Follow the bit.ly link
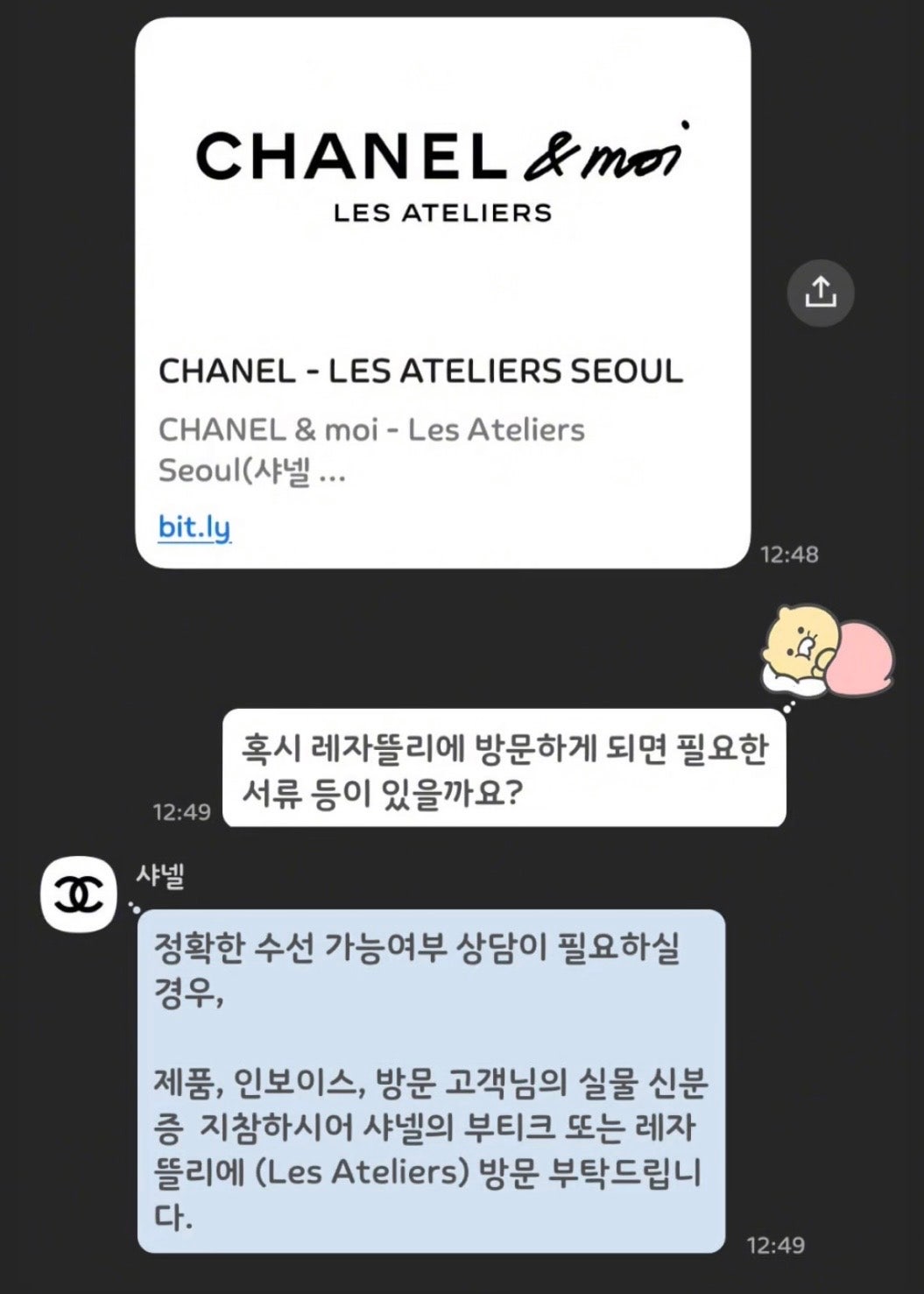Image resolution: width=924 pixels, height=1294 pixels. click(x=194, y=527)
